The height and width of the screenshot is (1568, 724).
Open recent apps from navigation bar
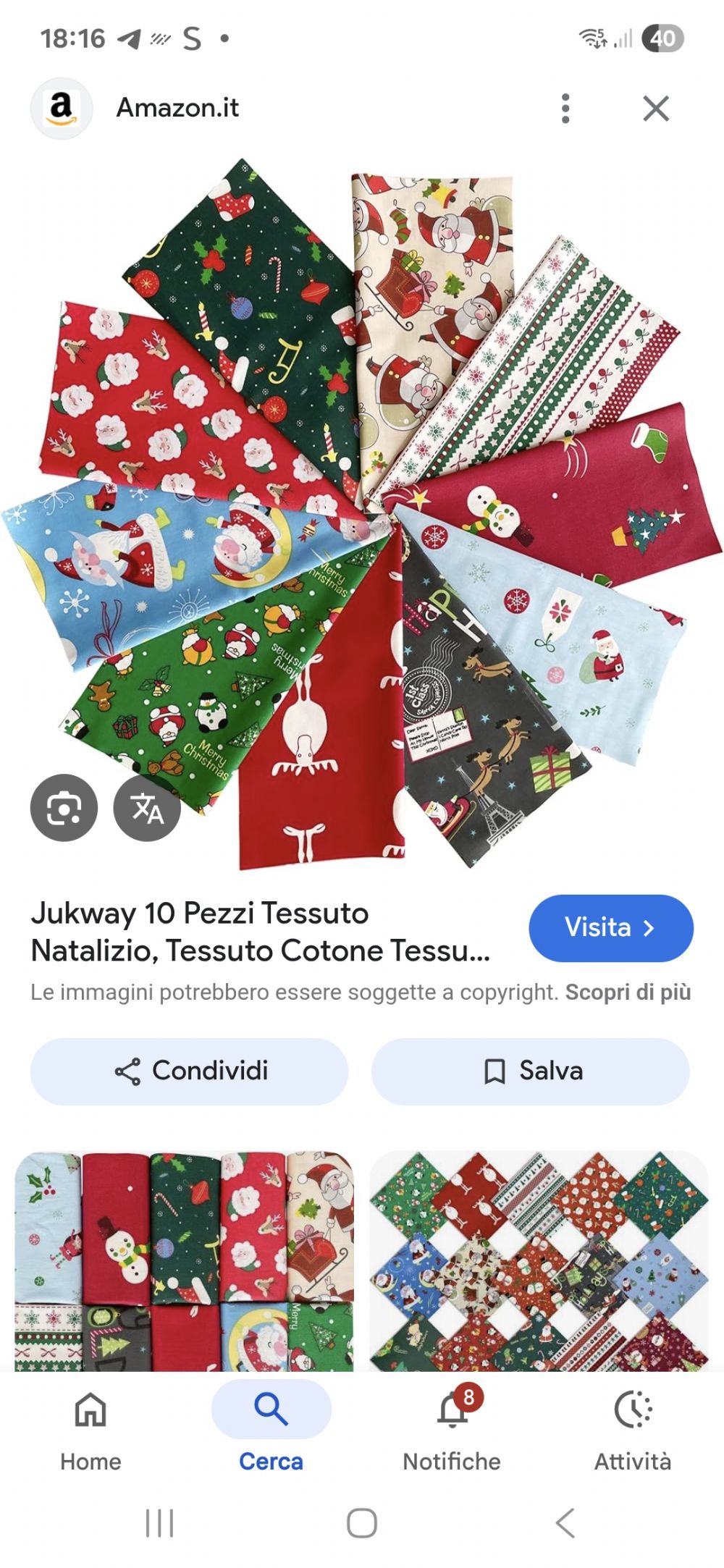point(159,1523)
